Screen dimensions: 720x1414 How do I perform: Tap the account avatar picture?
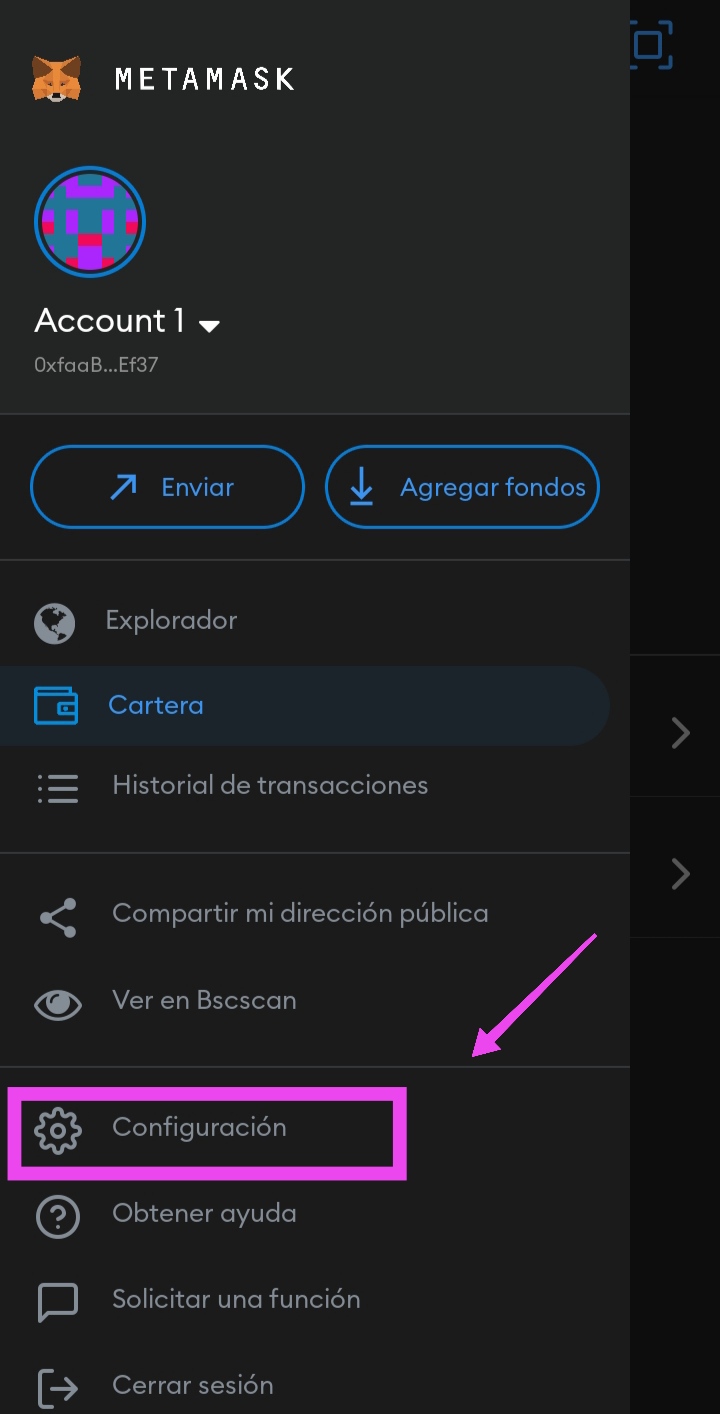(x=90, y=222)
